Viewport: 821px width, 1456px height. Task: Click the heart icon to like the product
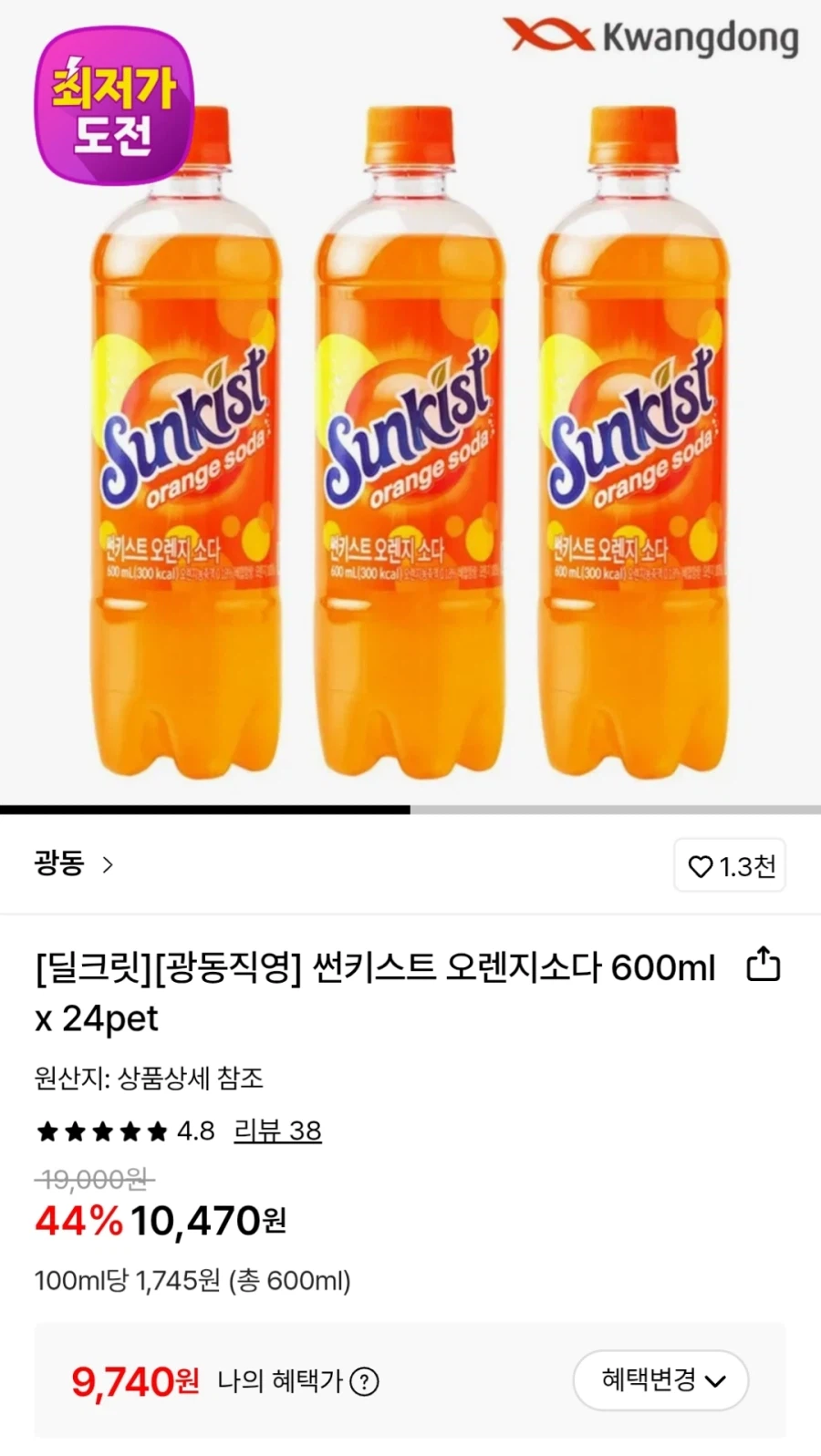[701, 865]
